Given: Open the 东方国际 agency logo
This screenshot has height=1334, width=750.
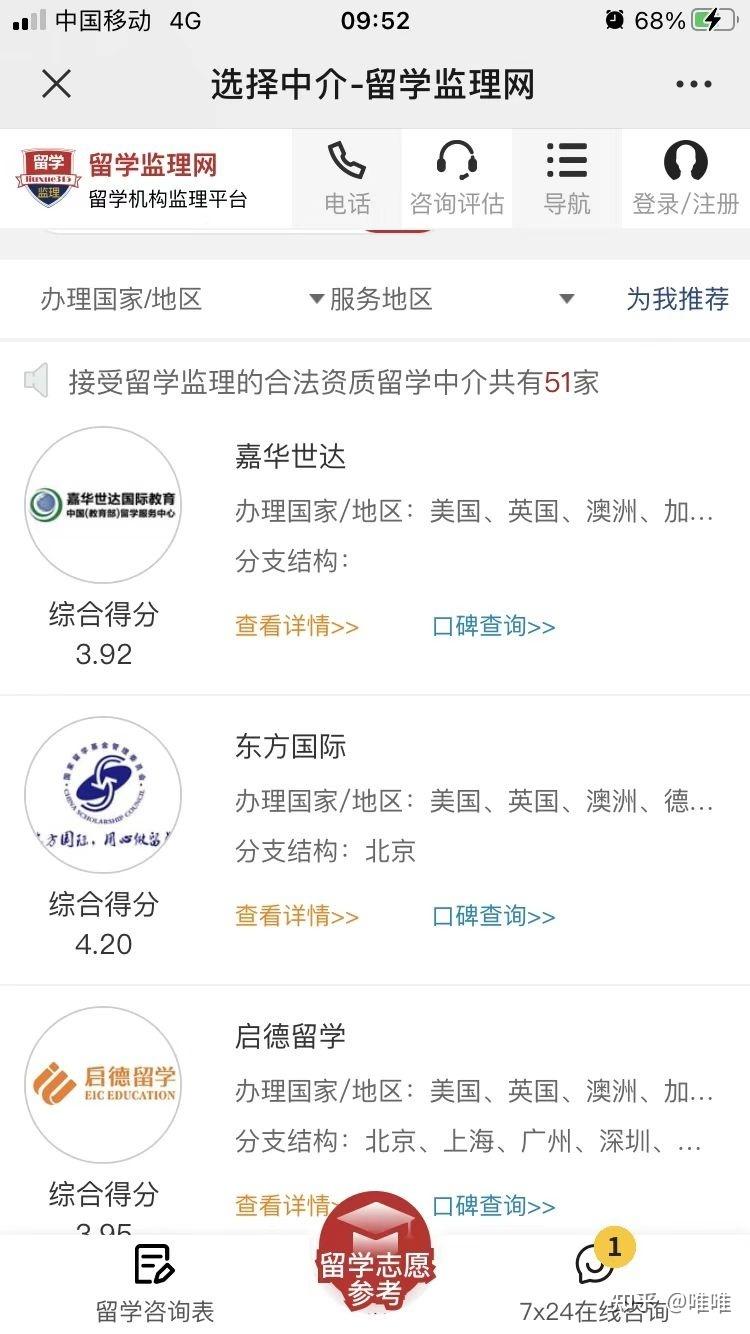Looking at the screenshot, I should (x=103, y=795).
